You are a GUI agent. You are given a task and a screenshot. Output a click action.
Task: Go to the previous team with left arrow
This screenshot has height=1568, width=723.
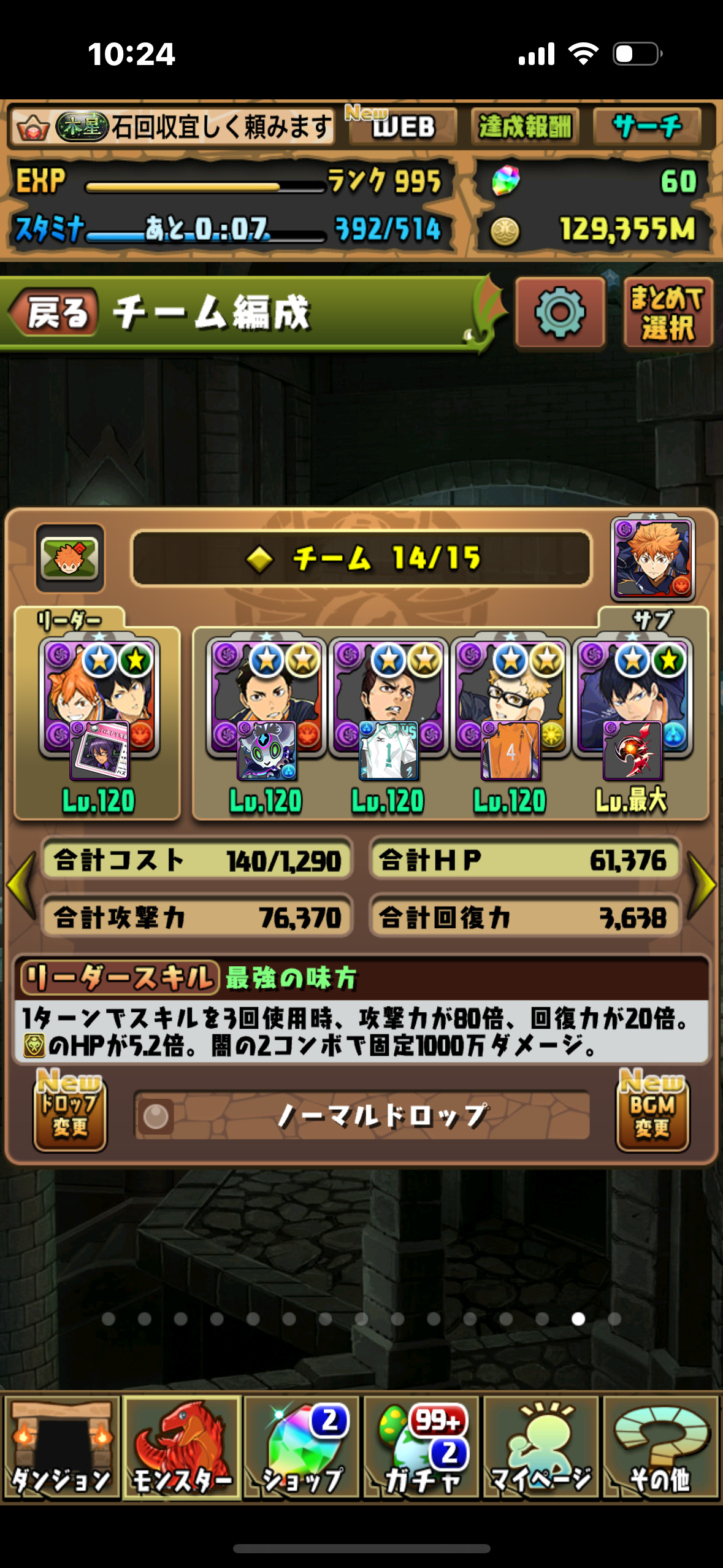tap(21, 885)
